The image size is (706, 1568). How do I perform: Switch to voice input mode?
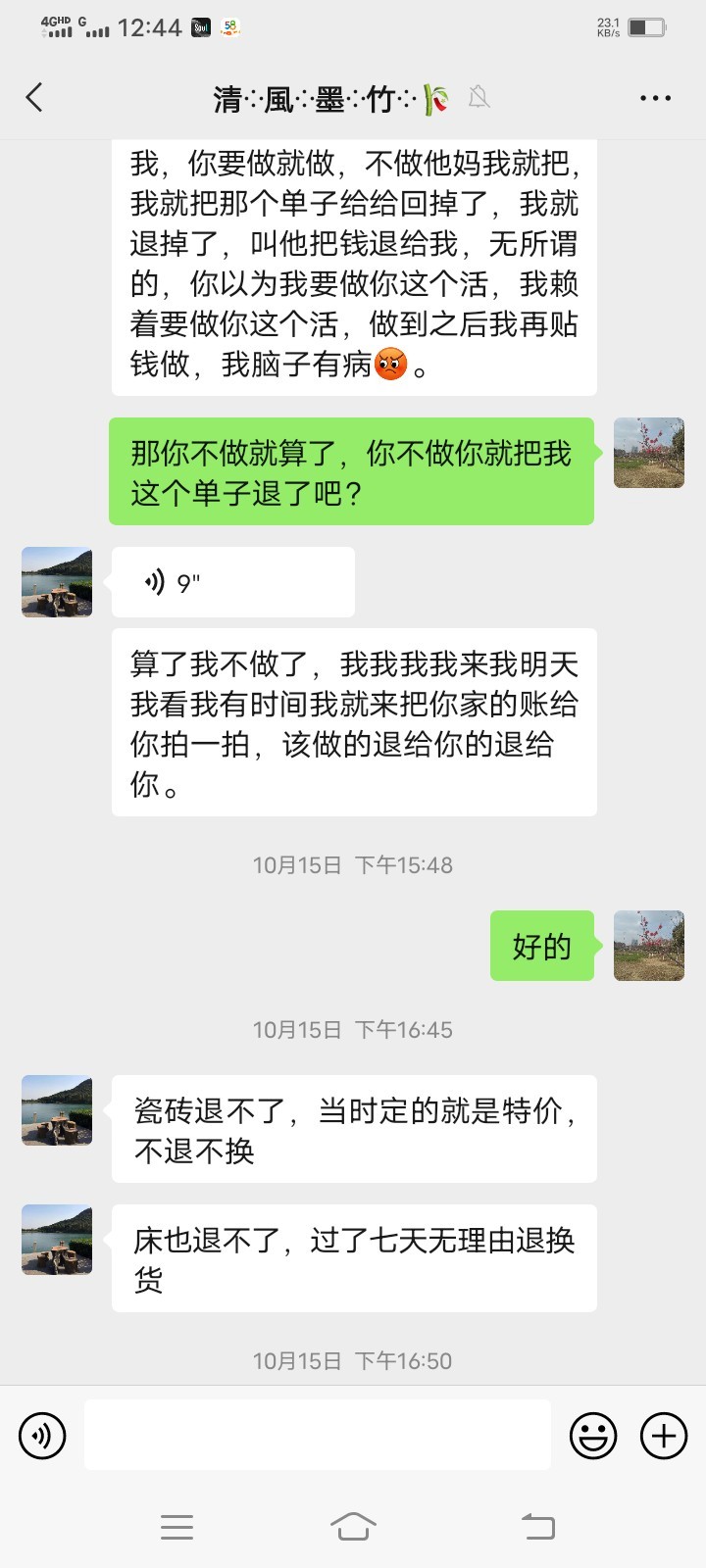tap(42, 1436)
